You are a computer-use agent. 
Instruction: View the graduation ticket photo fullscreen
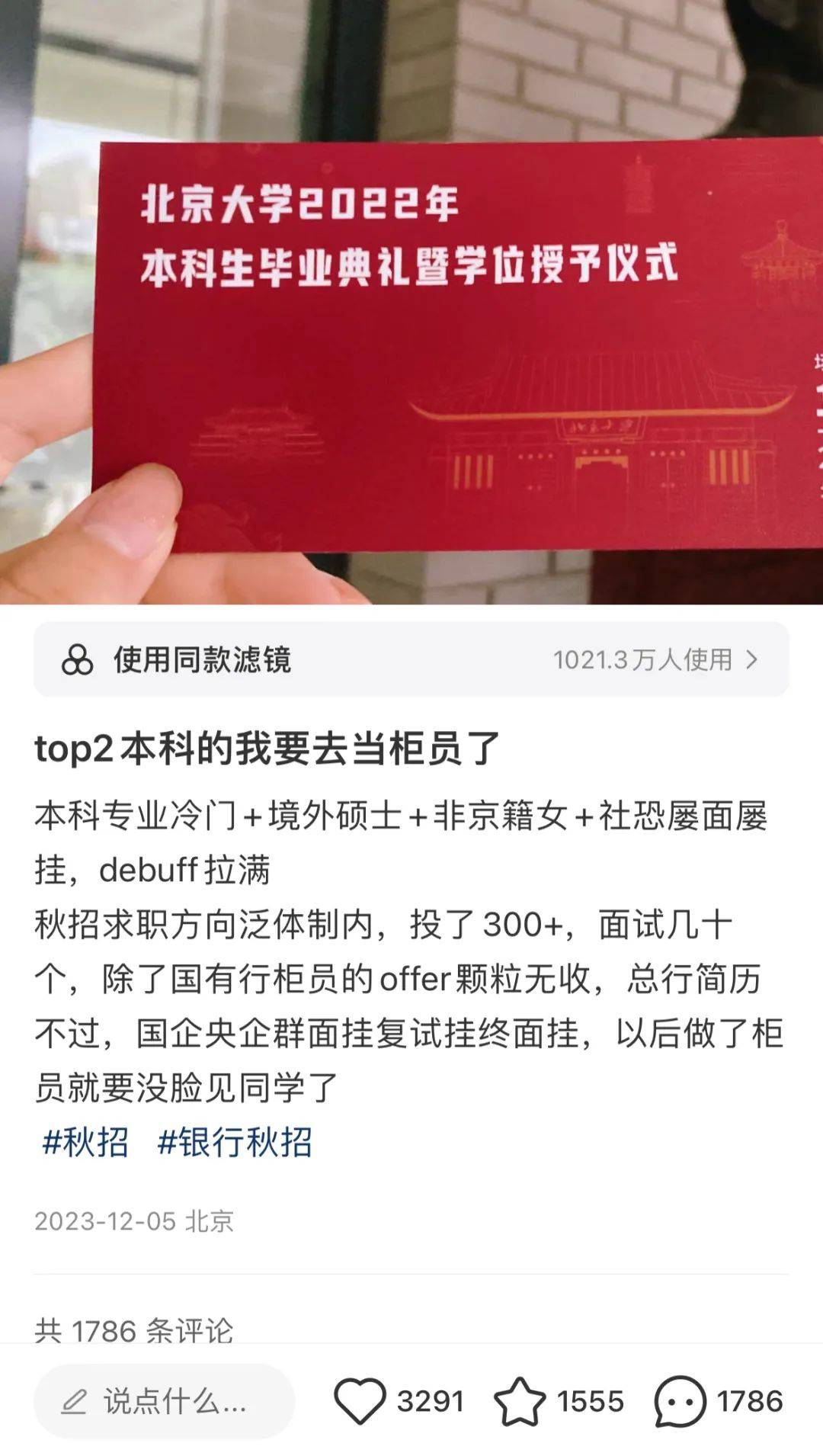click(x=411, y=305)
